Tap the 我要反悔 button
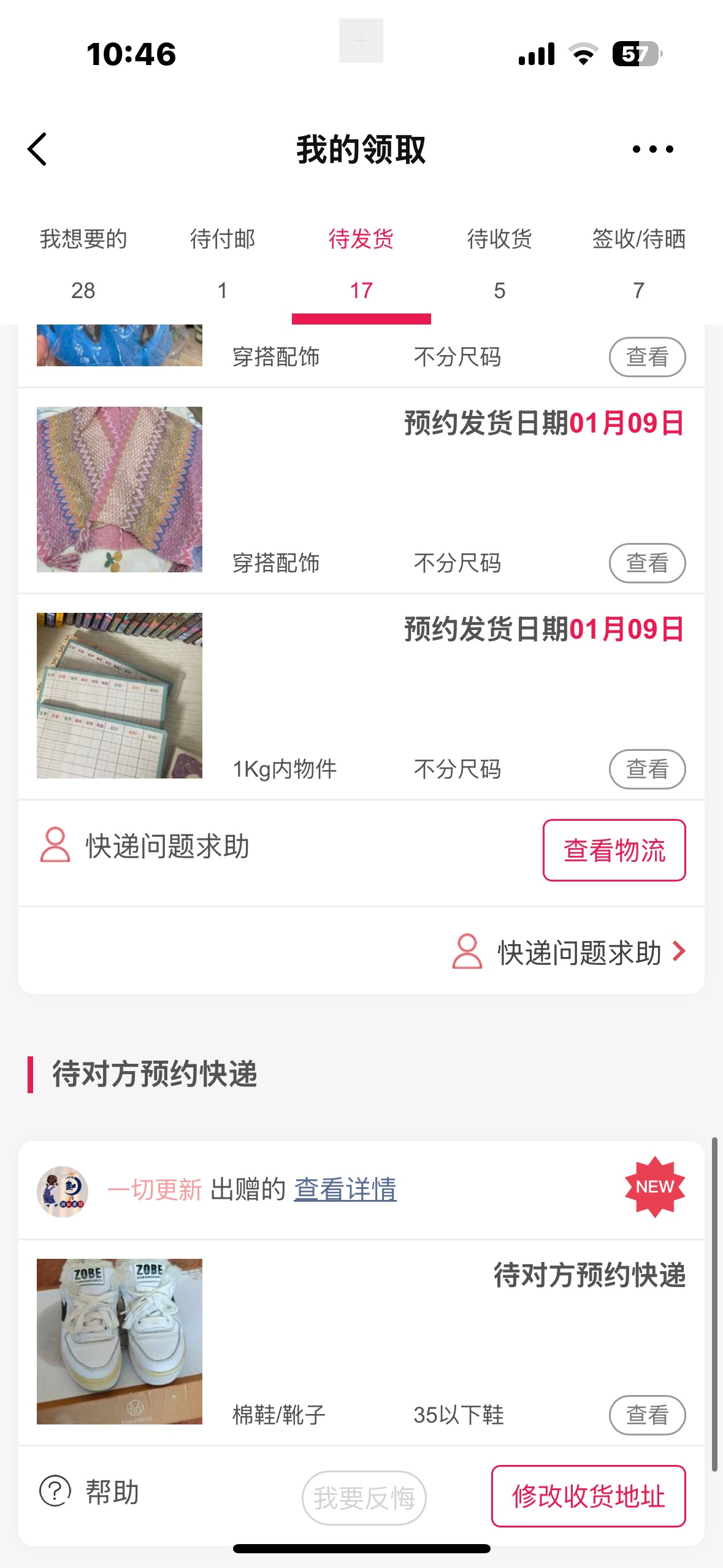The height and width of the screenshot is (1568, 723). pos(364,1497)
